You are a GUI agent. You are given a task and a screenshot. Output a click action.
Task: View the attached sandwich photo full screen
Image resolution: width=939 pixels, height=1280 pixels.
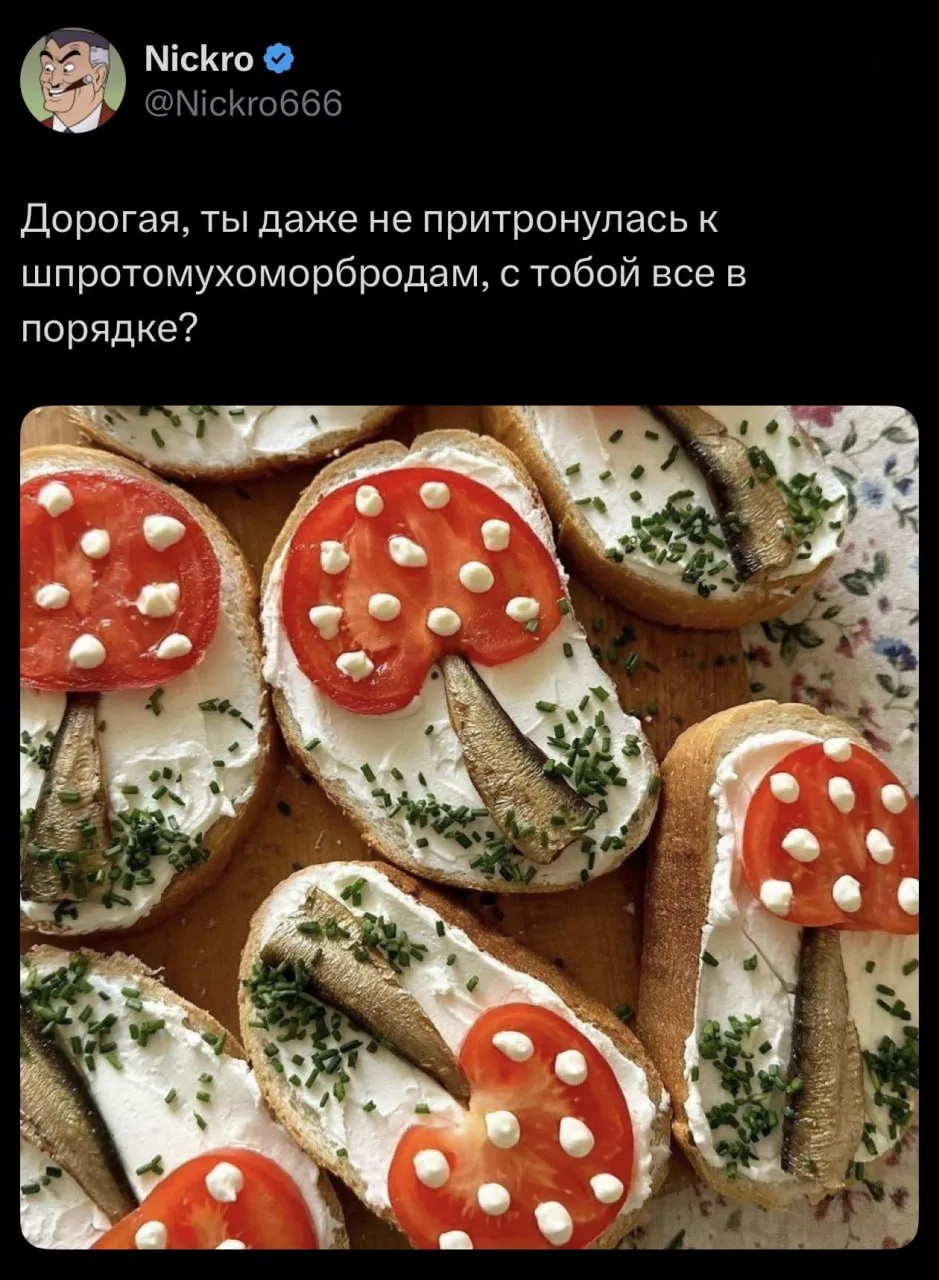[469, 827]
